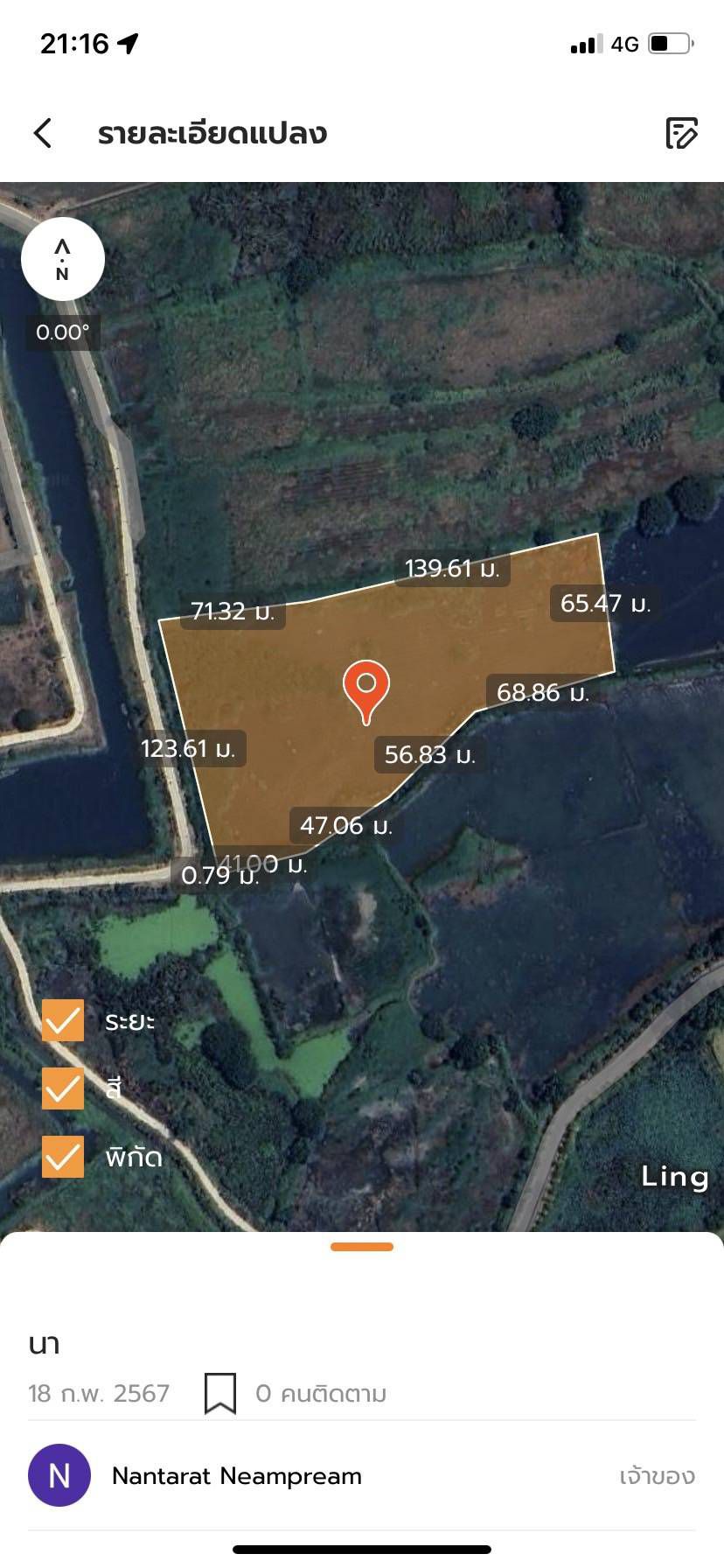Screen dimensions: 724x1568
Task: Tap the orange bottom sheet handle
Action: pyautogui.click(x=362, y=1247)
